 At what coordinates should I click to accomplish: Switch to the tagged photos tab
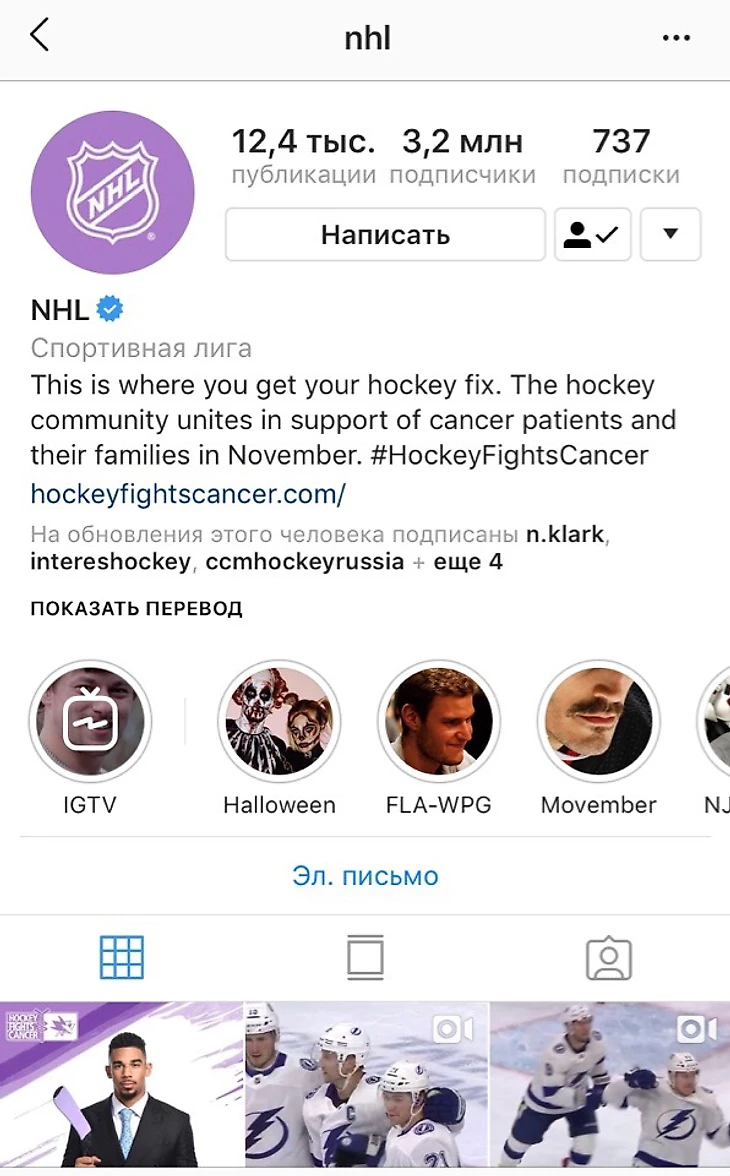click(608, 958)
